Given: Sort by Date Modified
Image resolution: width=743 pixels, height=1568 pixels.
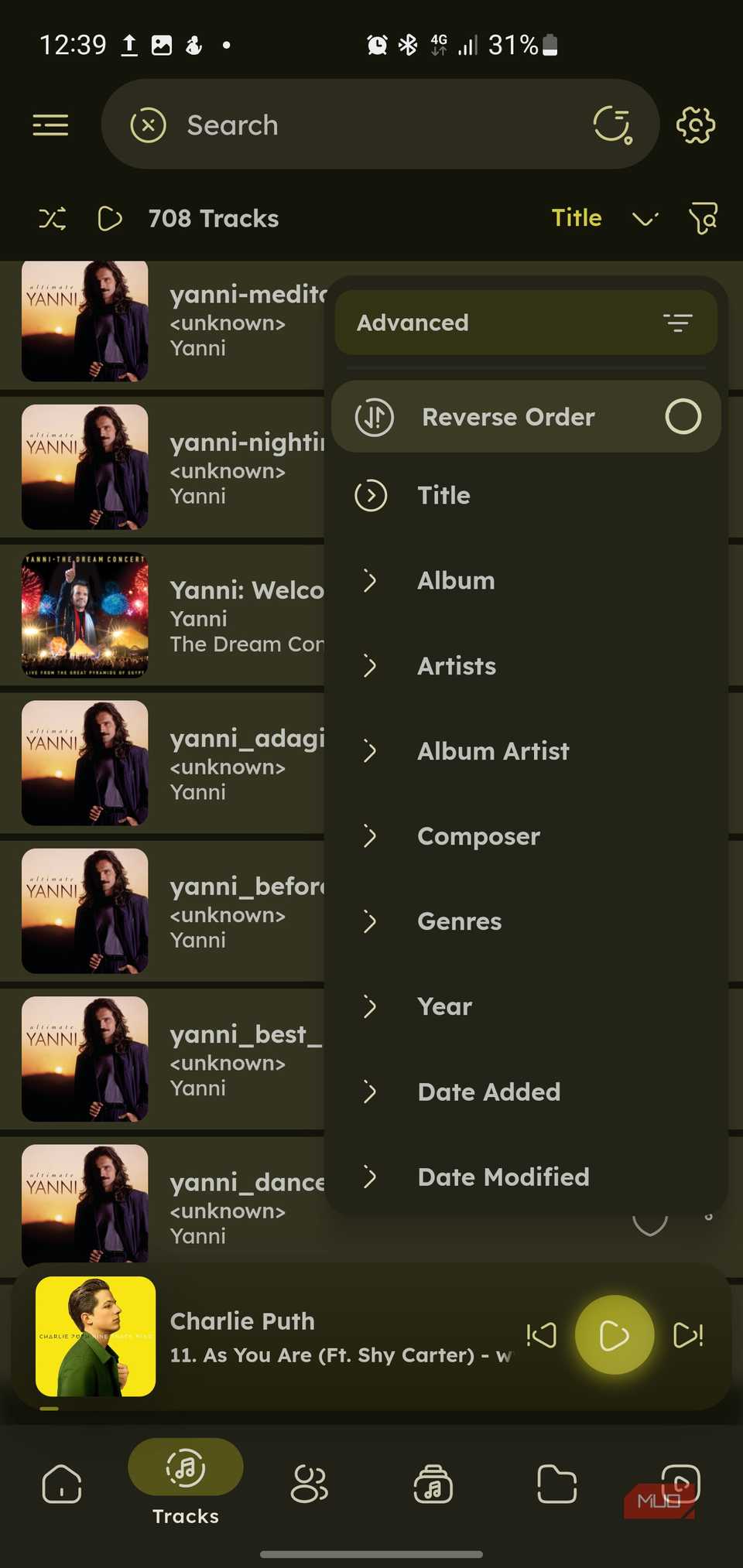Looking at the screenshot, I should 503,1177.
